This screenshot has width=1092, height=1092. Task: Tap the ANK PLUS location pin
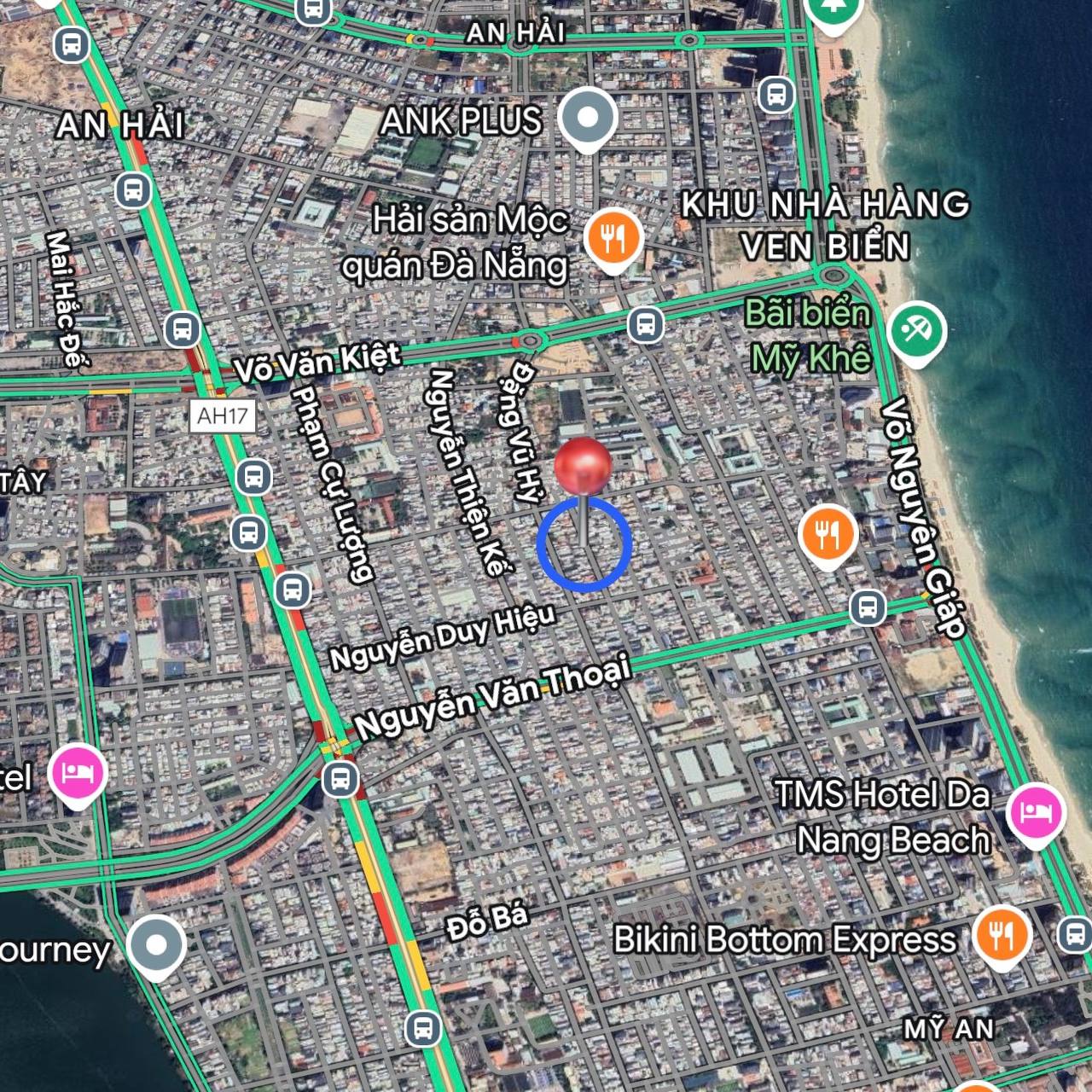[588, 118]
